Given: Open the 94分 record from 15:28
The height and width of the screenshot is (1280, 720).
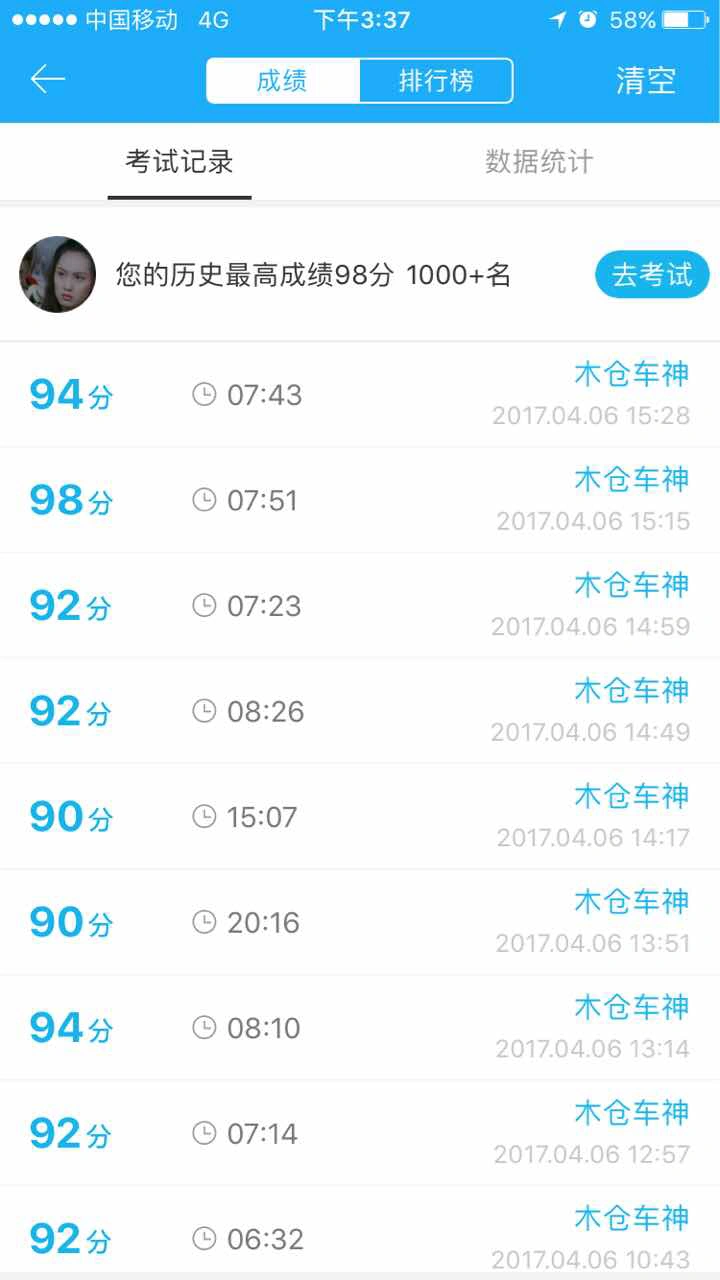Looking at the screenshot, I should tap(360, 394).
